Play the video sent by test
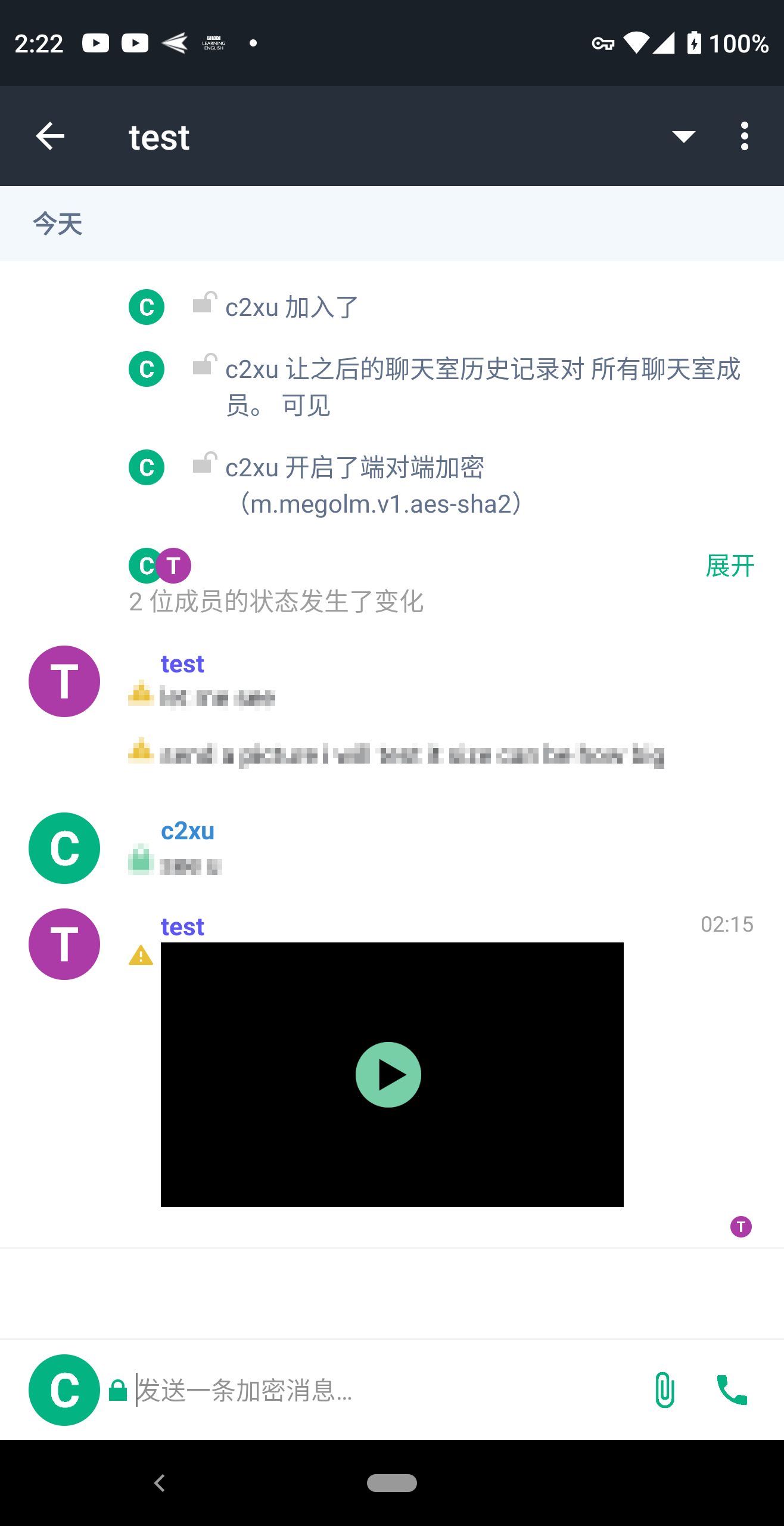Viewport: 784px width, 1526px height. [x=388, y=1074]
